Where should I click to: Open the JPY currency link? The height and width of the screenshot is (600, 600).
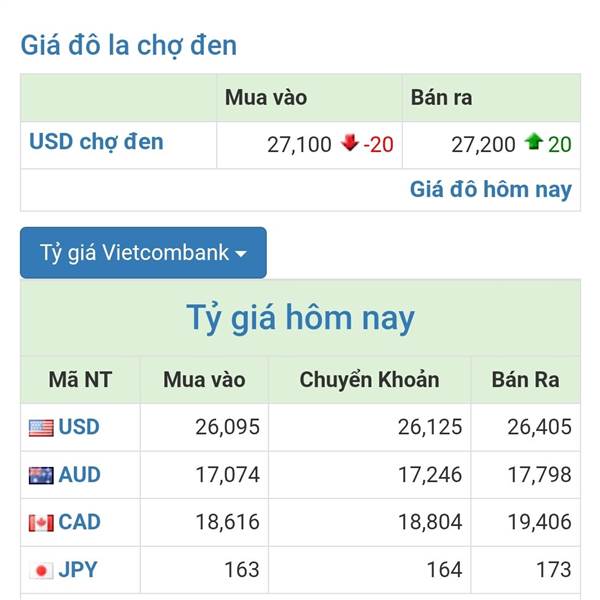pyautogui.click(x=78, y=570)
